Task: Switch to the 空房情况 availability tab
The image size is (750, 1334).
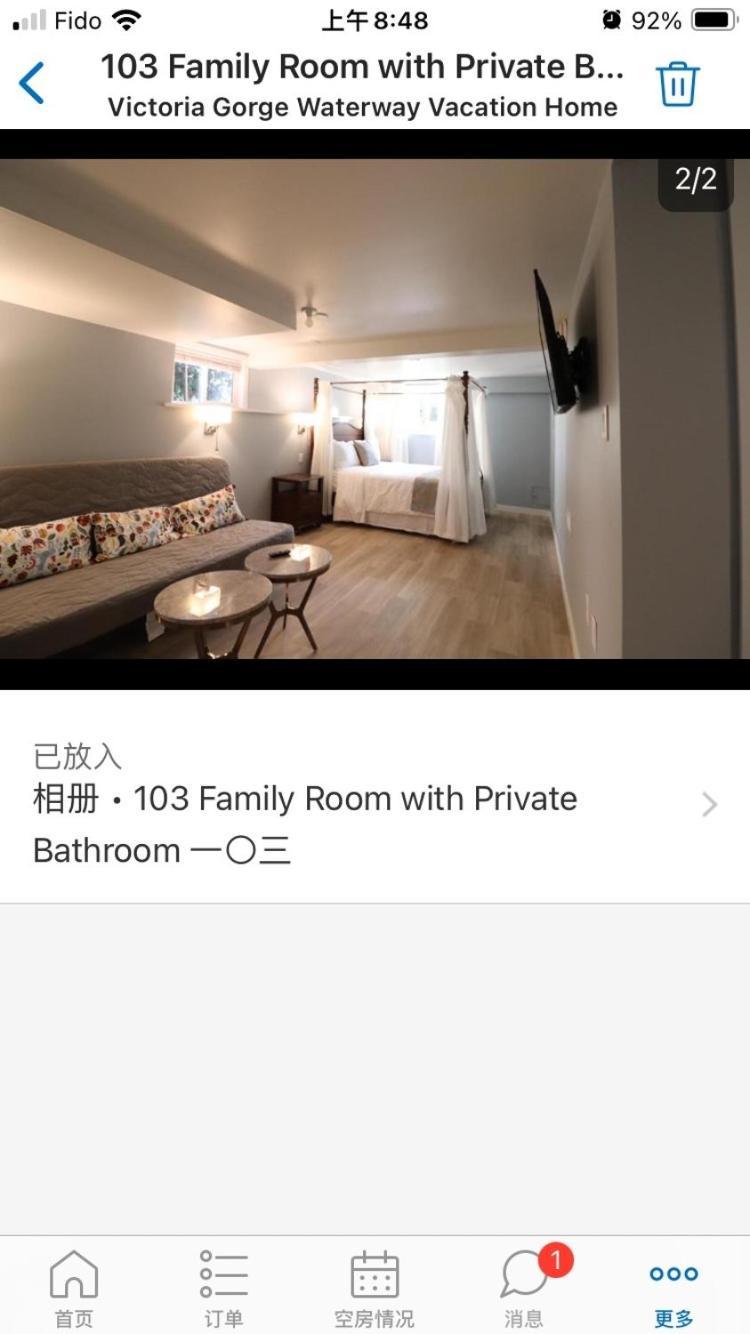Action: [374, 1288]
